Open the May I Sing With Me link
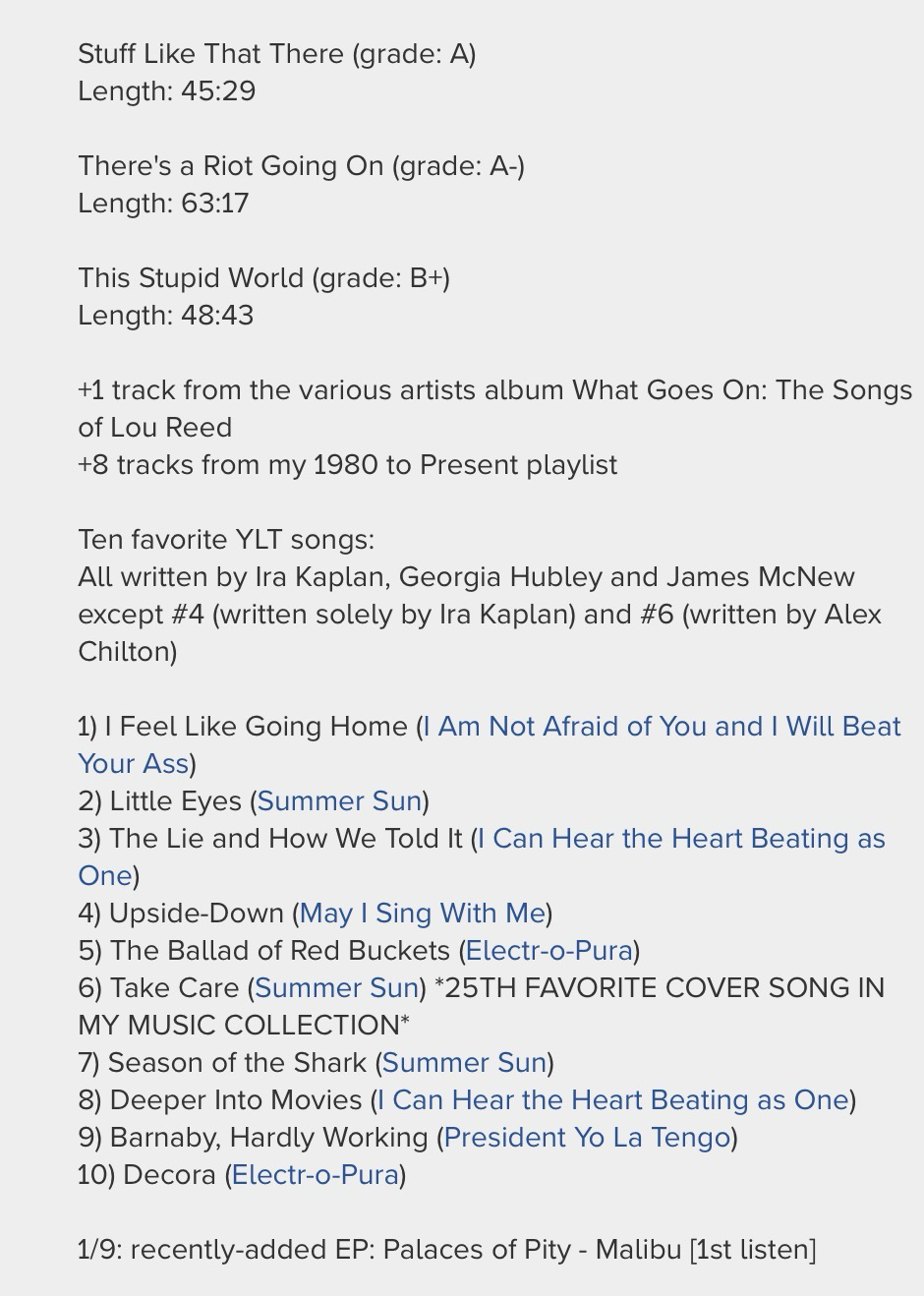This screenshot has width=924, height=1298. pyautogui.click(x=422, y=914)
